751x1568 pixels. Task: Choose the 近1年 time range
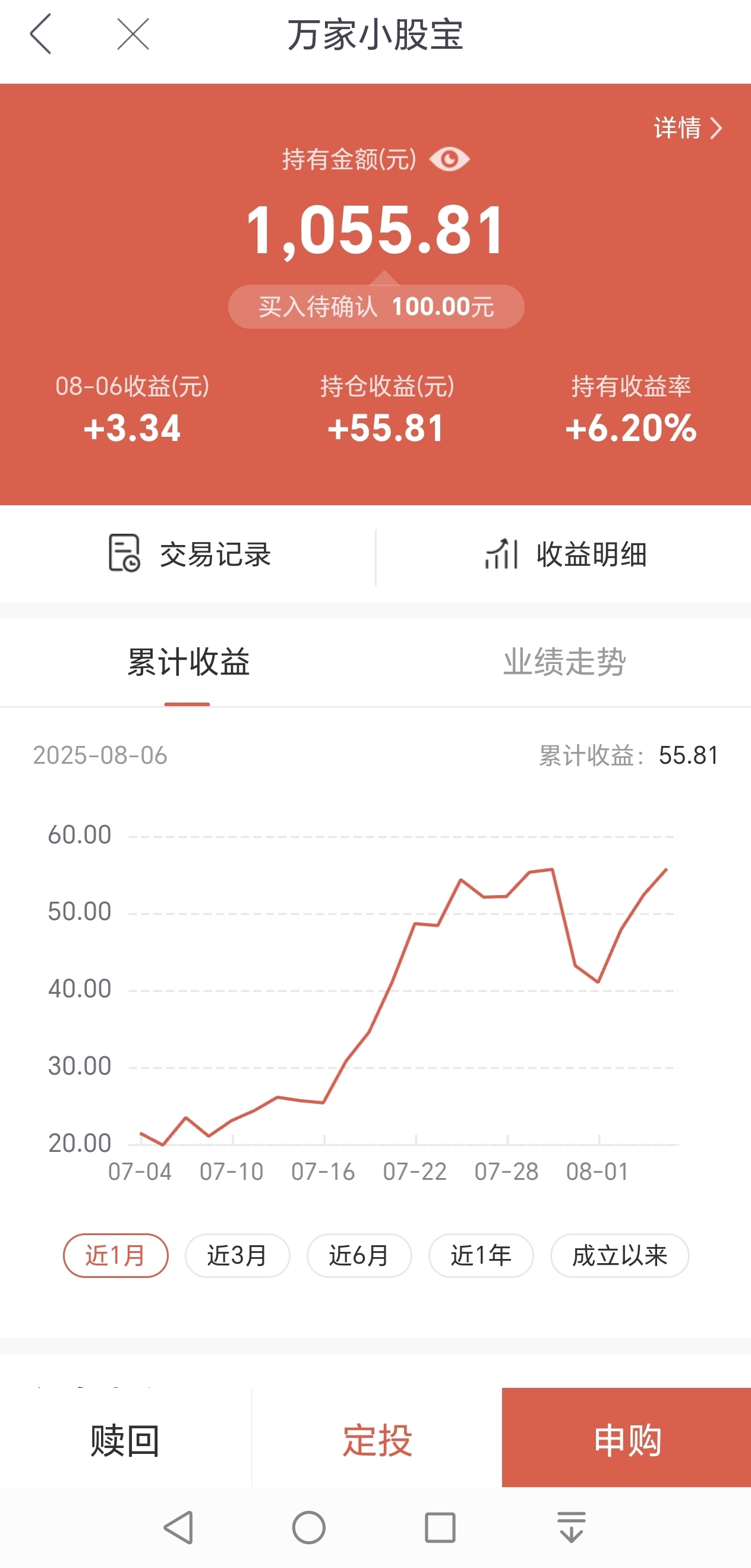(x=481, y=1256)
